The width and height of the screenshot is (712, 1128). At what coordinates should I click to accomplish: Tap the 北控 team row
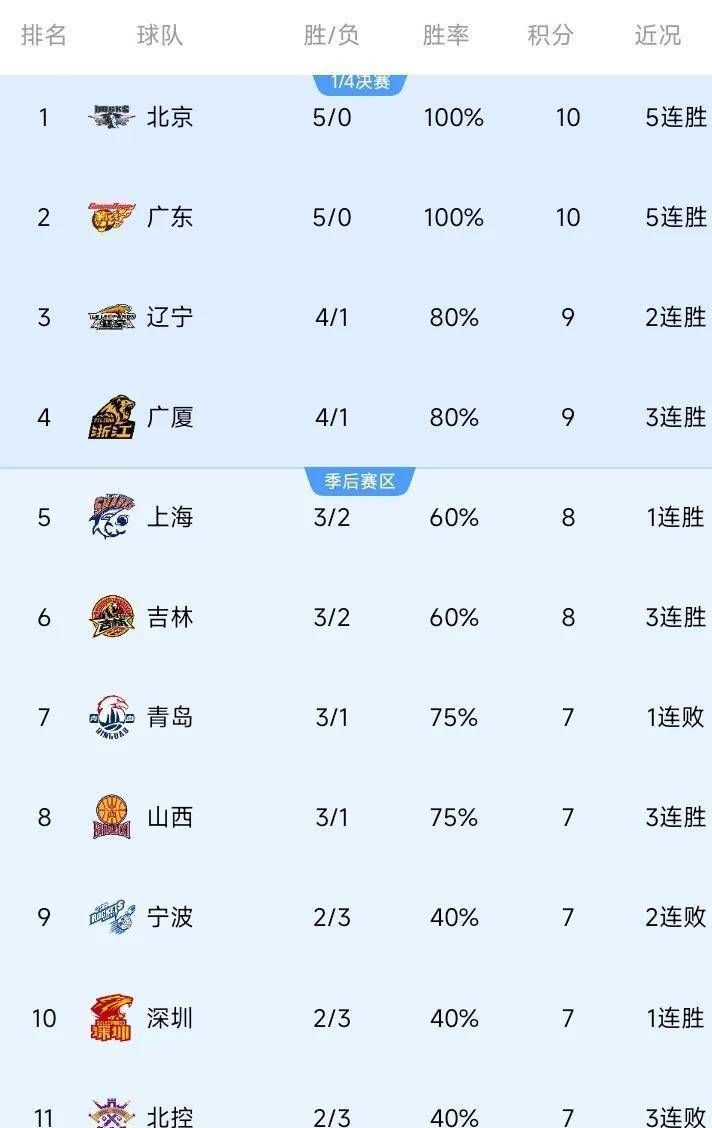(169, 1114)
